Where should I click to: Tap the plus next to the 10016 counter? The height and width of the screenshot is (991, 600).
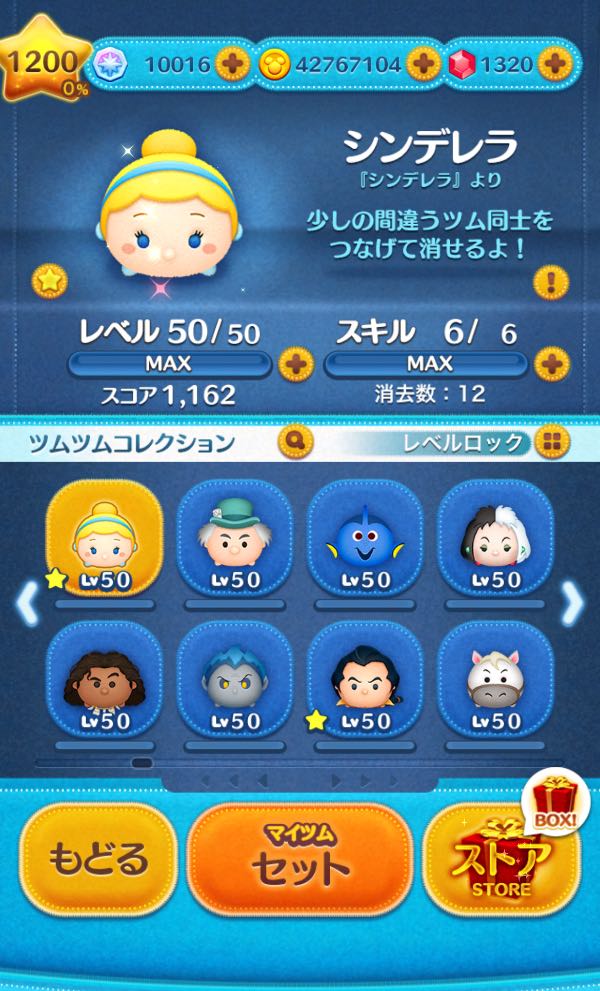[x=234, y=65]
